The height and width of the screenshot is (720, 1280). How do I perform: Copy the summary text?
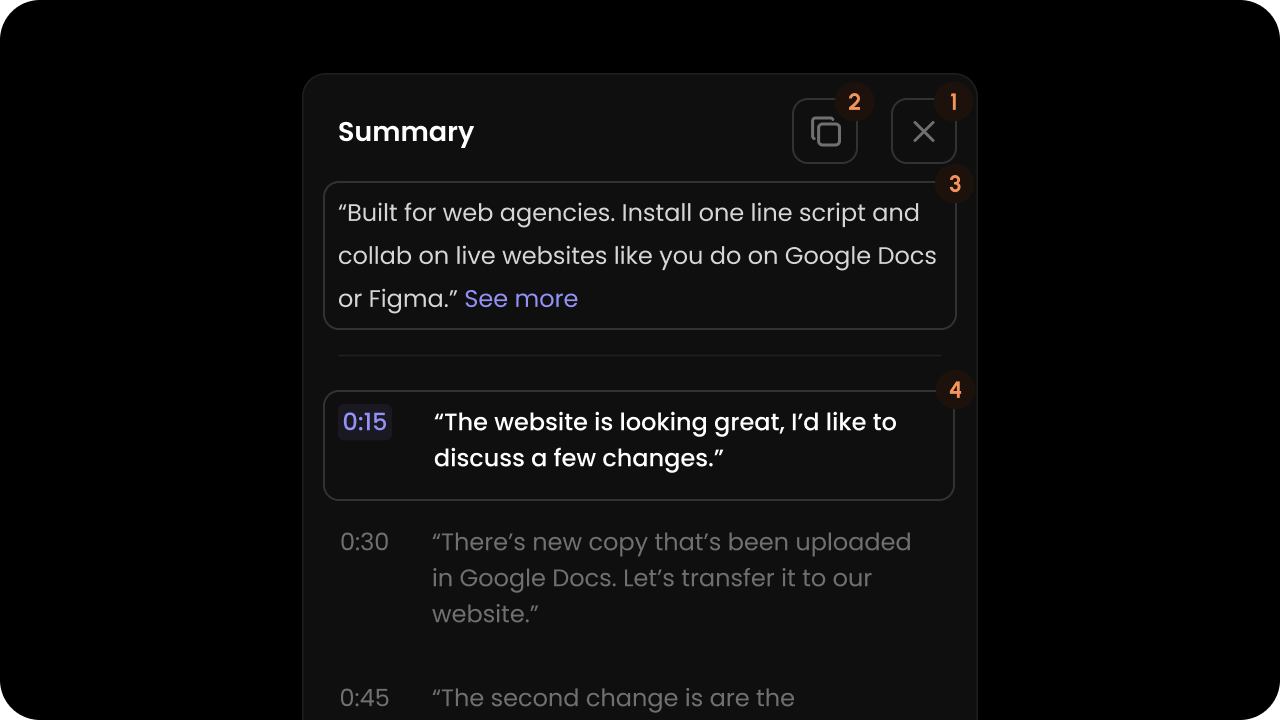[825, 131]
